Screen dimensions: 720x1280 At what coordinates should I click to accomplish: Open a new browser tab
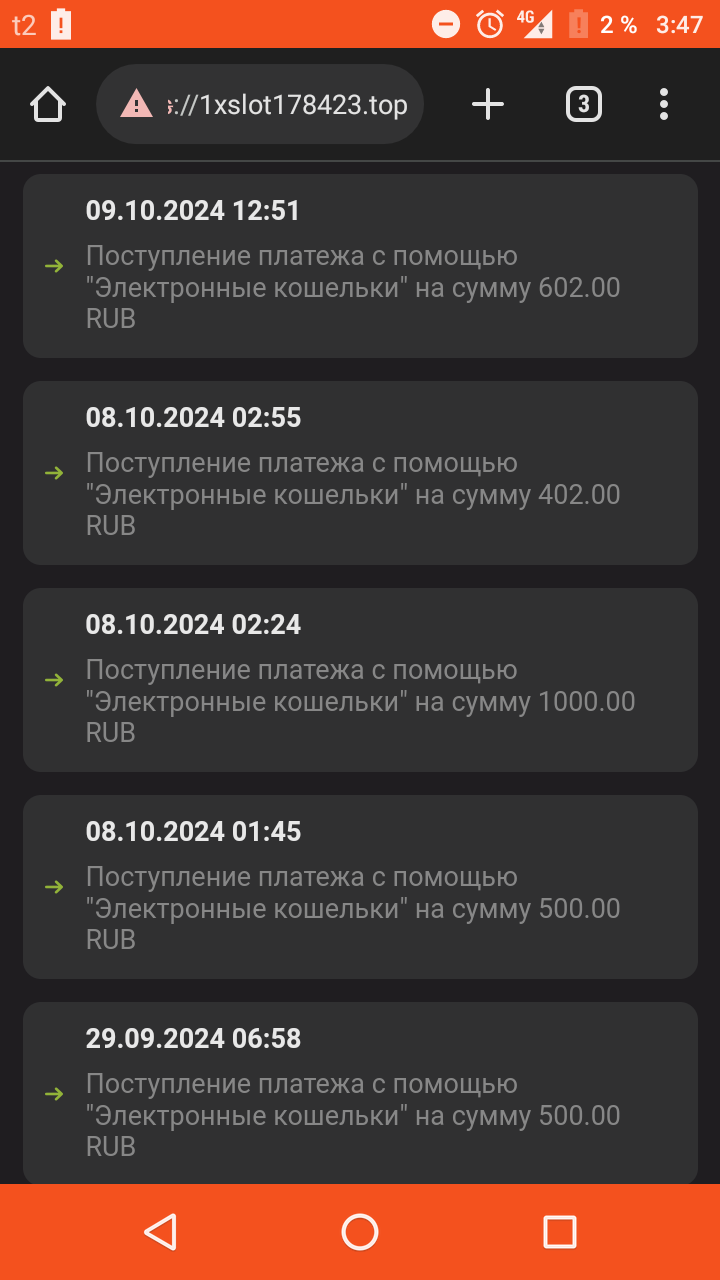(488, 104)
